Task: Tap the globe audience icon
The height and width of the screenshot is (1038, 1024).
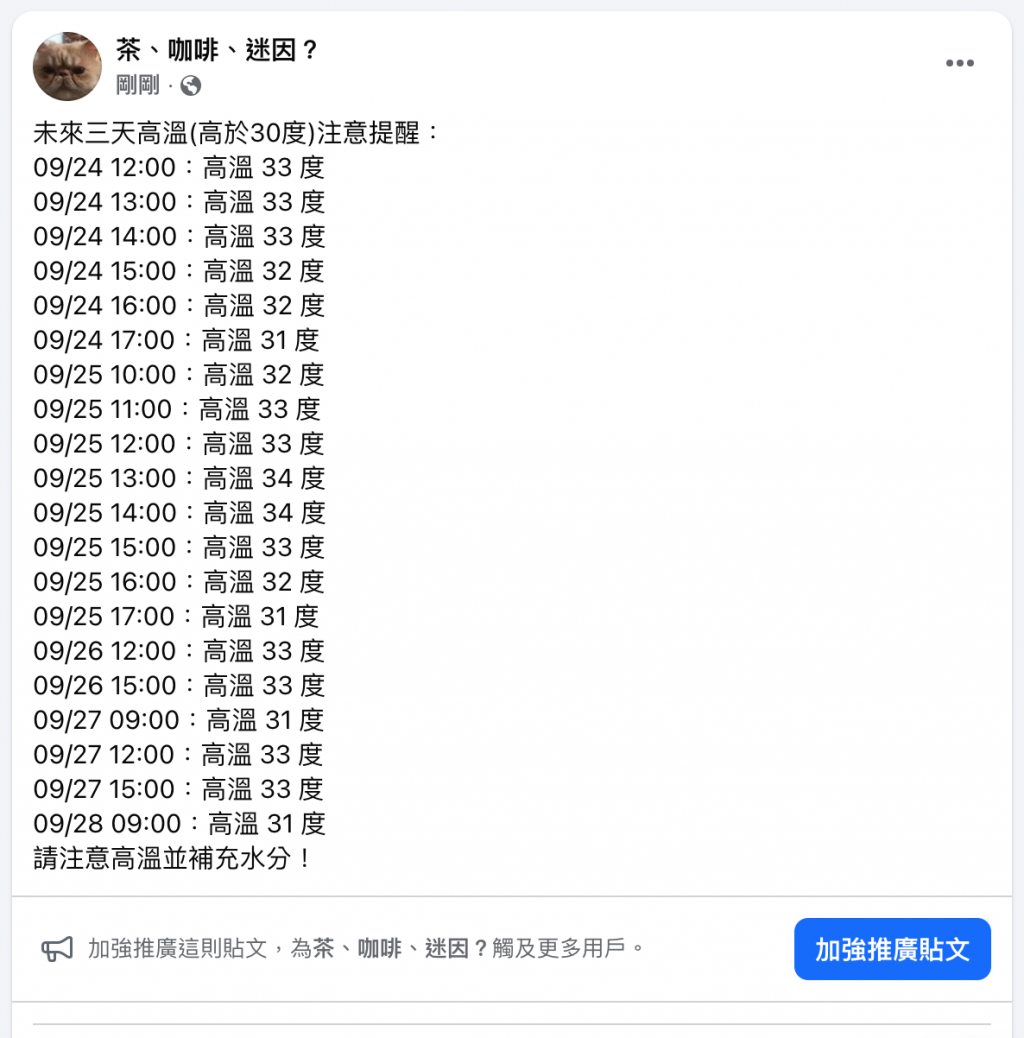Action: pos(190,86)
